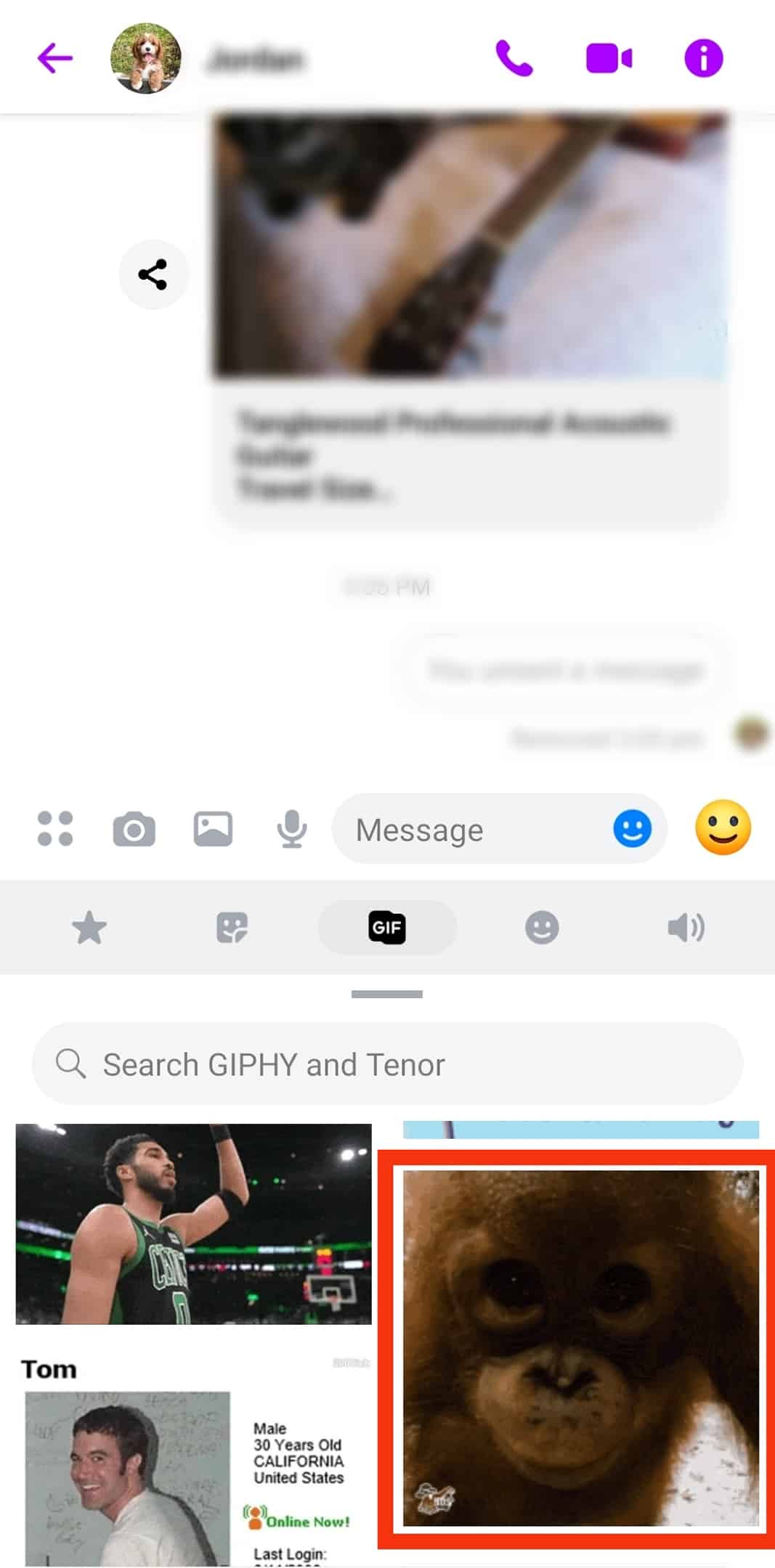This screenshot has height=1568, width=775.
Task: Search GIPHY and Tenor for GIFs
Action: pos(387,1064)
